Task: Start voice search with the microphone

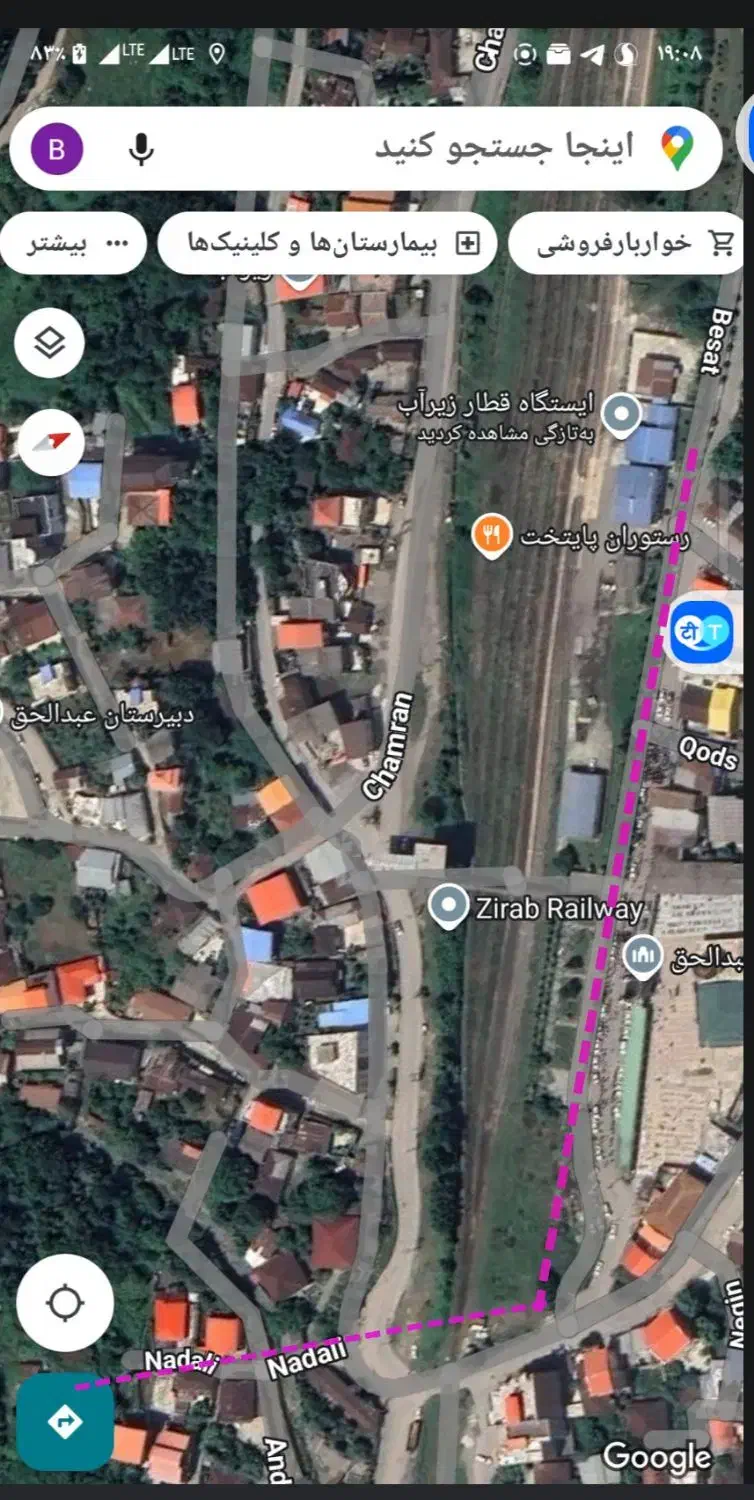Action: pyautogui.click(x=142, y=150)
